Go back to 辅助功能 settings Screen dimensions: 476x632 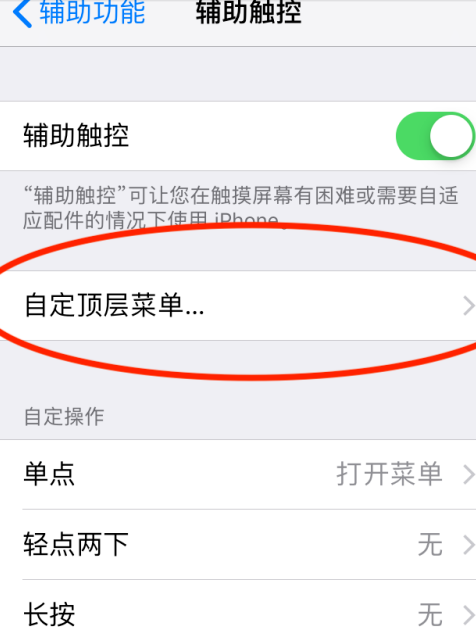point(79,12)
